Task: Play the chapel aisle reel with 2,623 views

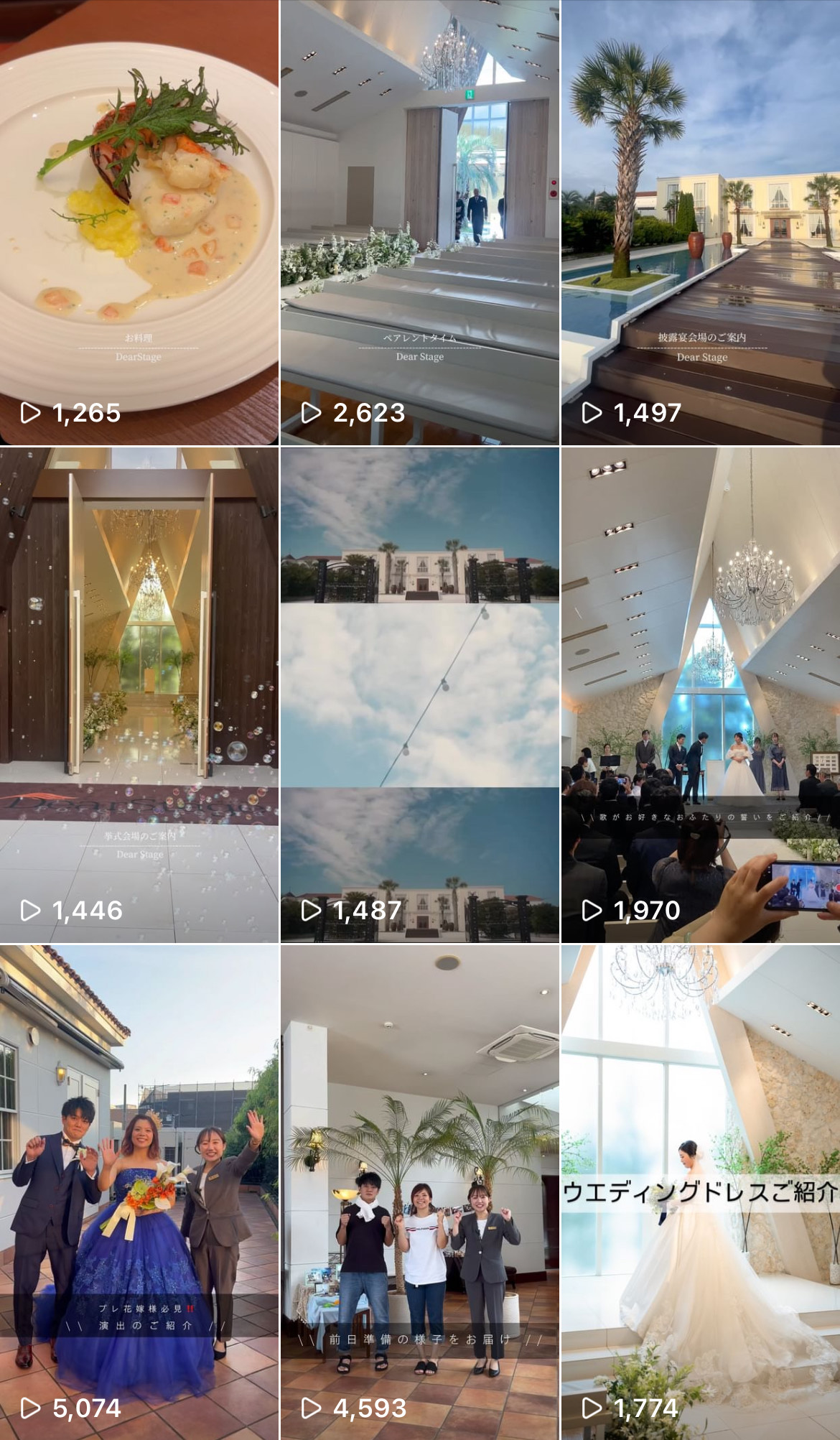Action: click(419, 223)
